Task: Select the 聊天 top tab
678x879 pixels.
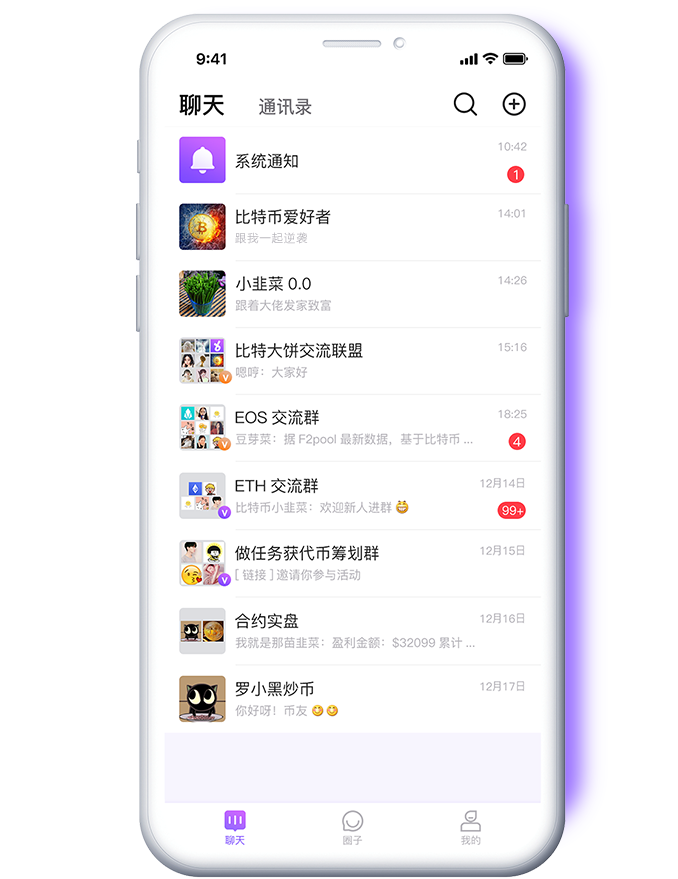Action: [x=201, y=105]
